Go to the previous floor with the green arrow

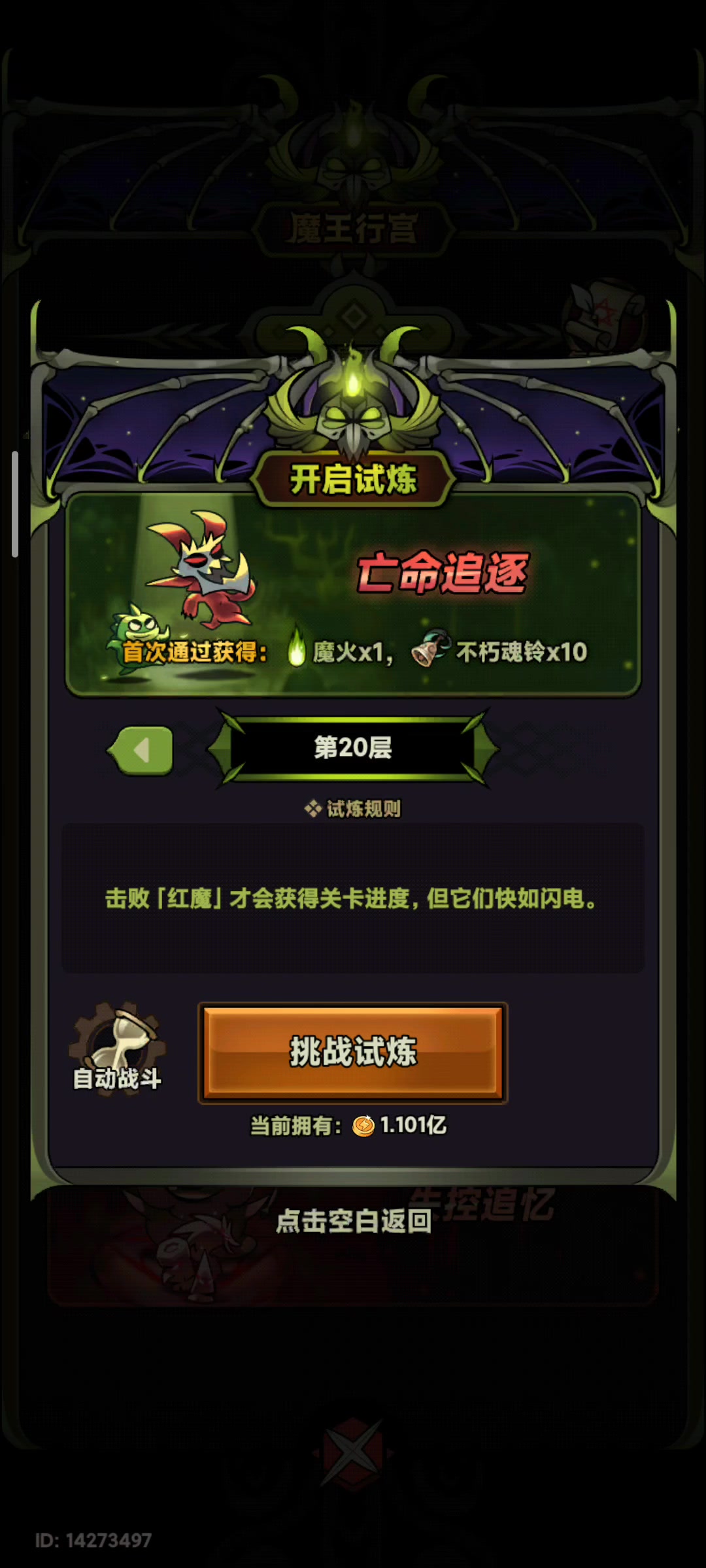tap(142, 750)
